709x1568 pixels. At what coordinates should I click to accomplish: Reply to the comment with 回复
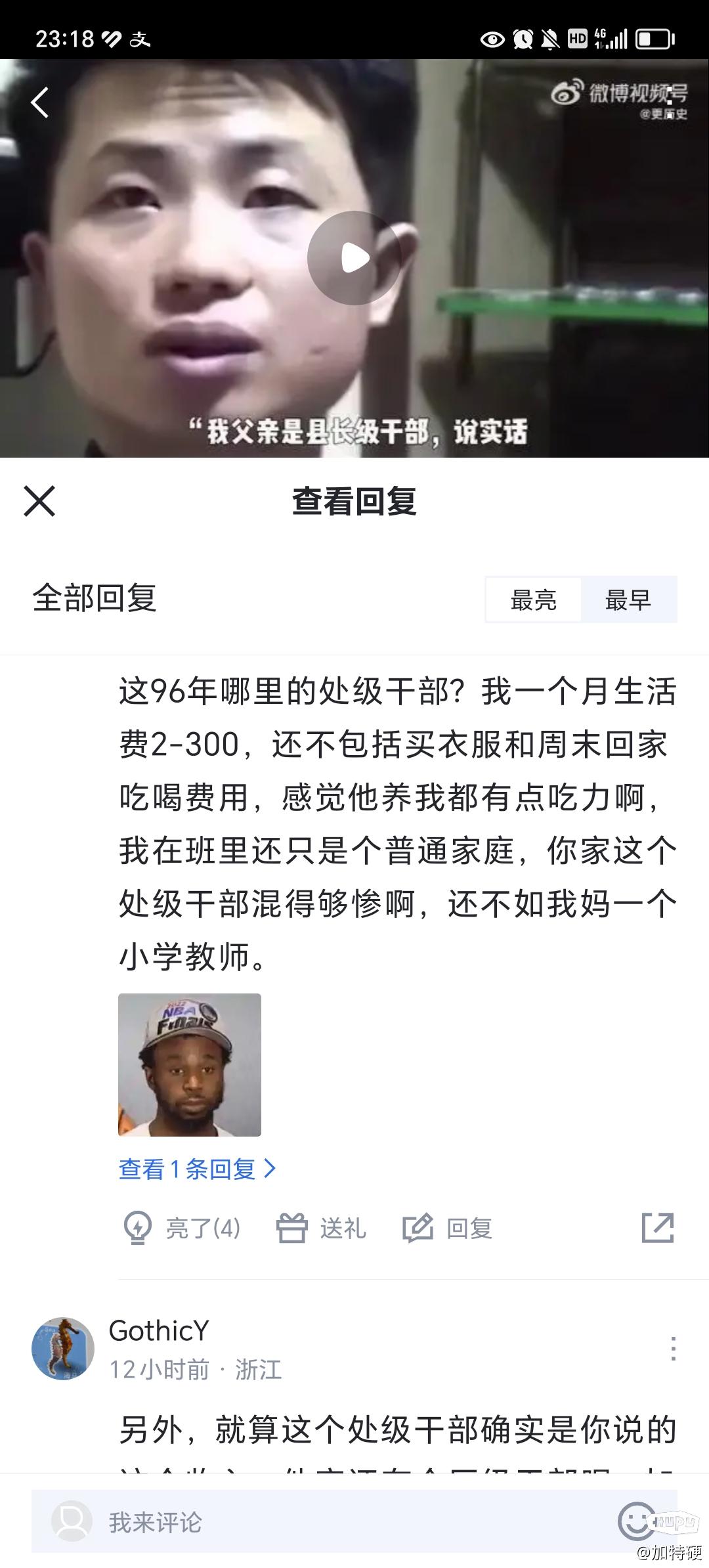point(448,1228)
